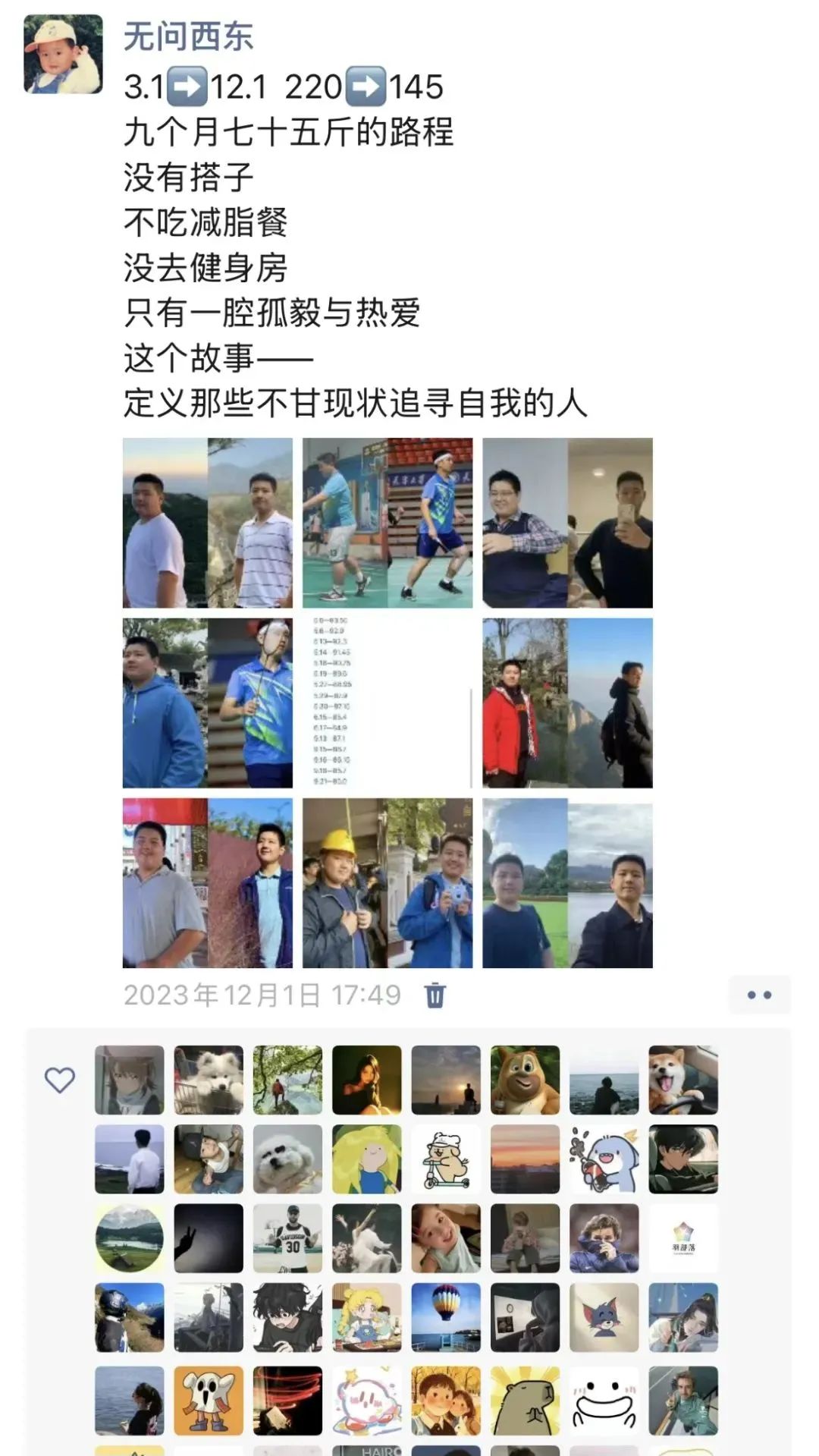This screenshot has height=1456, width=819.
Task: Open the mirror selfie comparison photo
Action: click(x=567, y=523)
